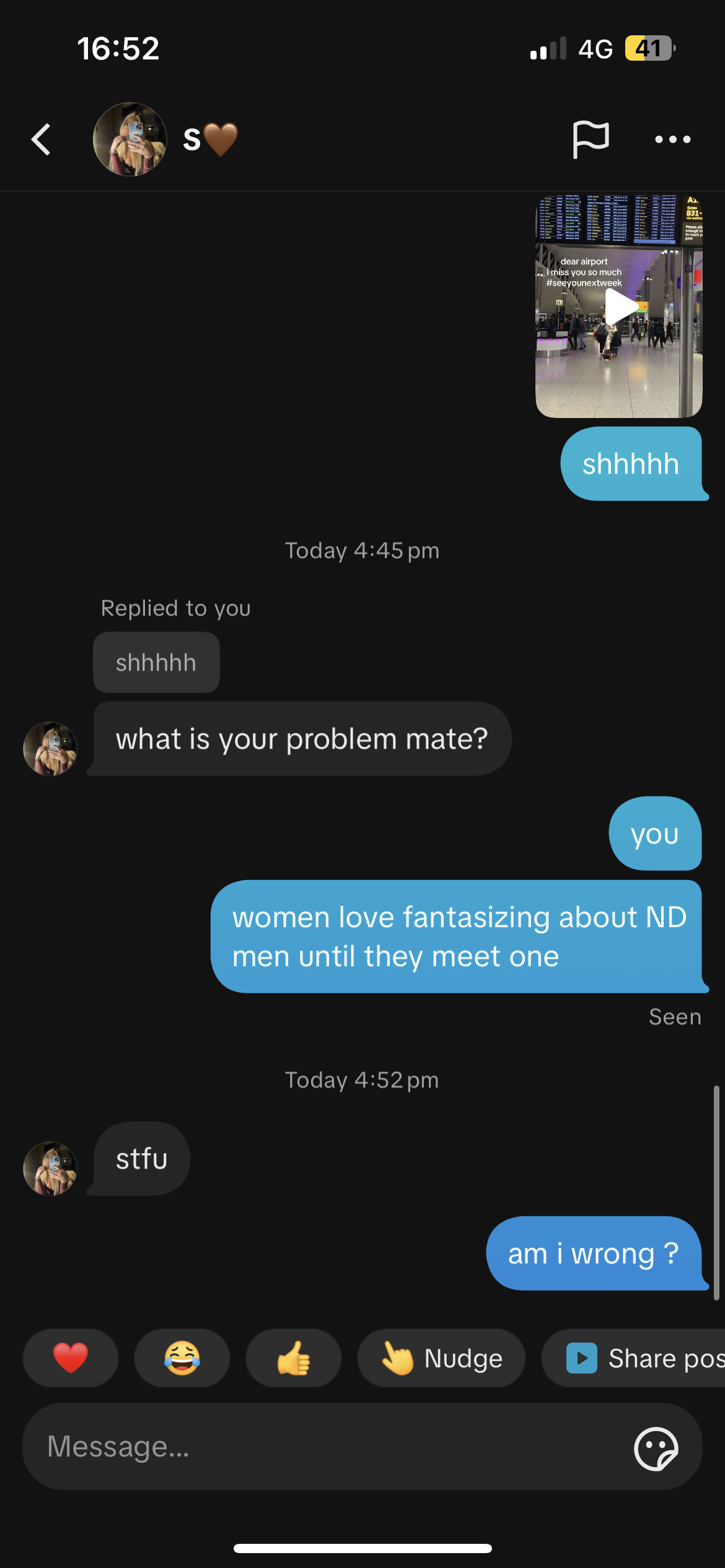
Task: Send the red heart quick reaction
Action: (x=71, y=1358)
